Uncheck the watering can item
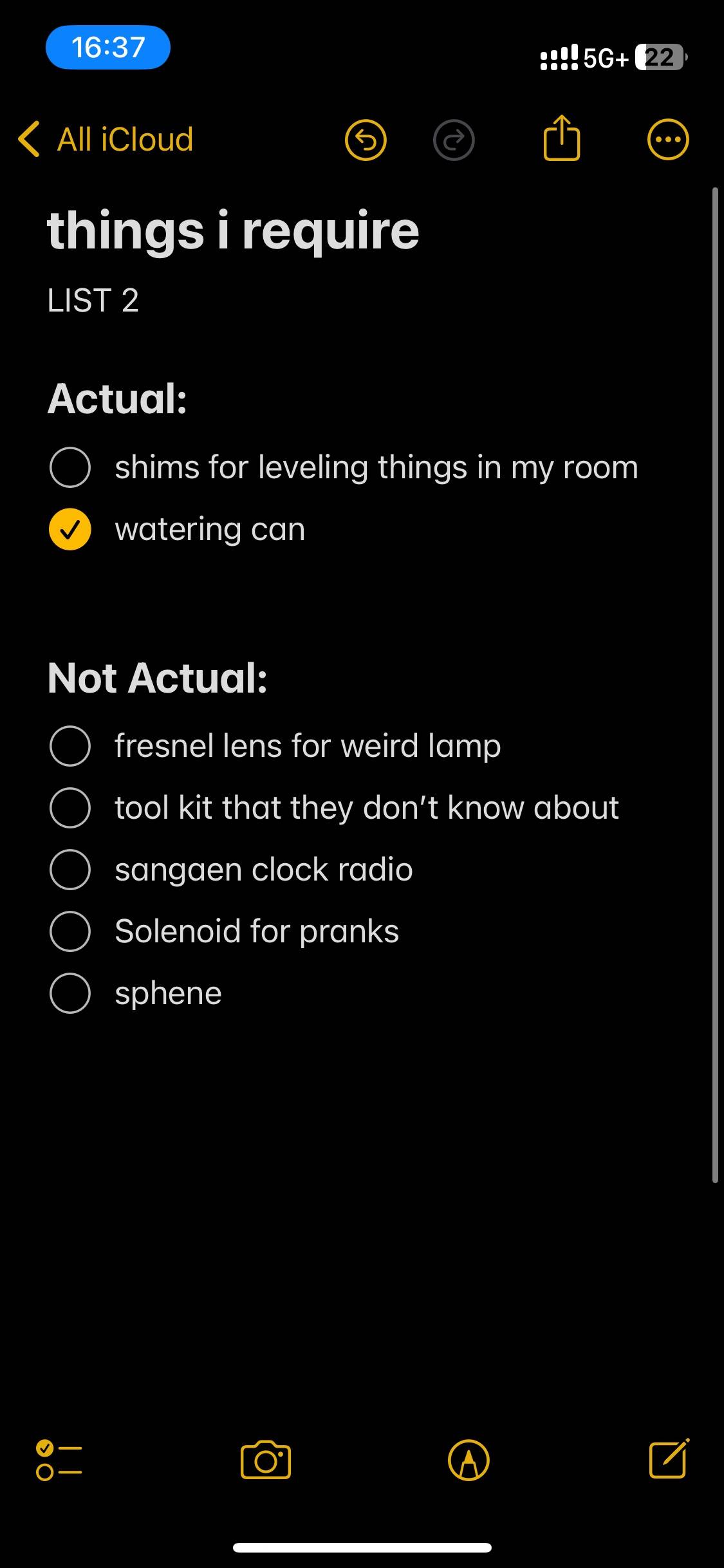The width and height of the screenshot is (724, 1568). (x=70, y=529)
